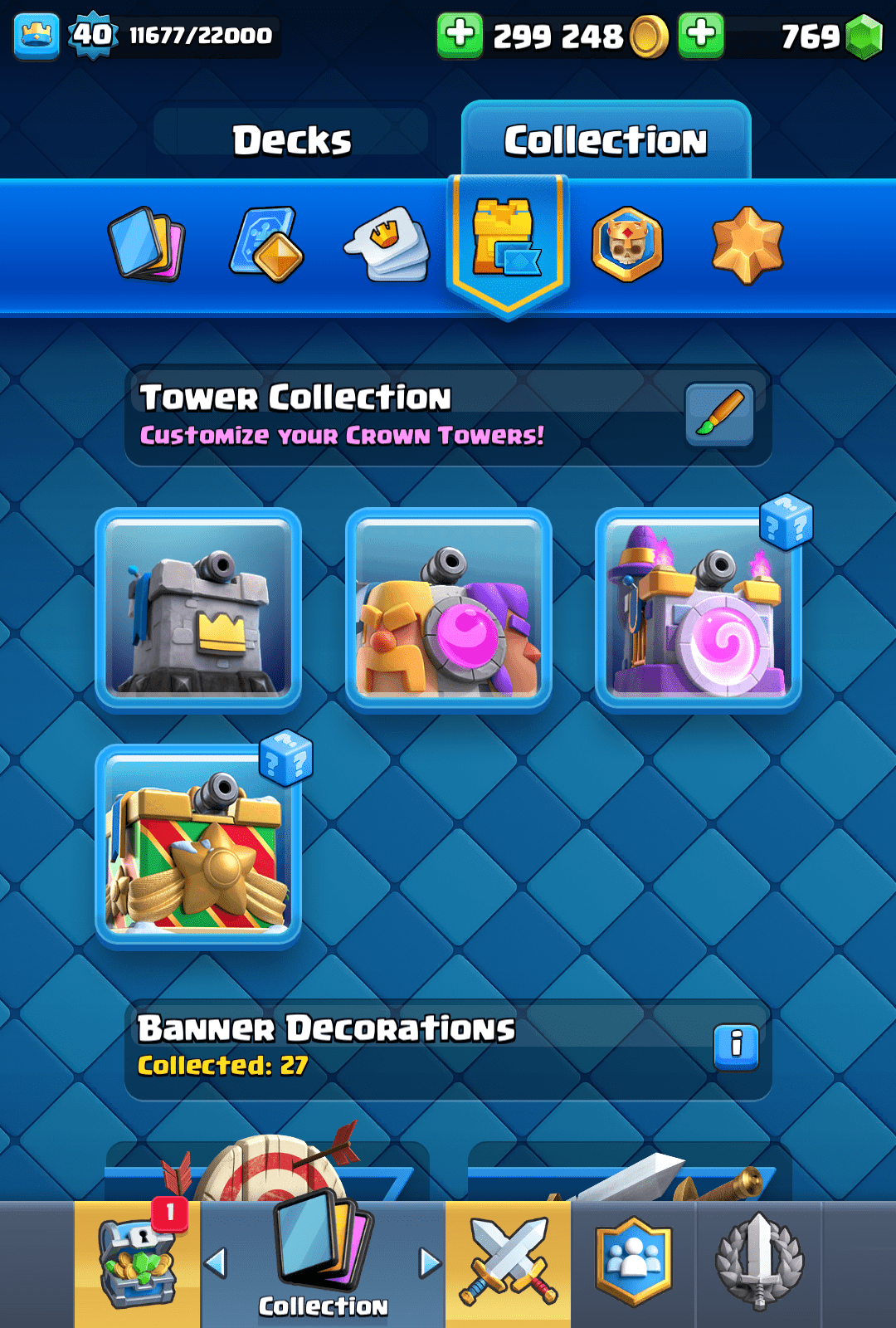The width and height of the screenshot is (896, 1328).
Task: Switch to the Decks tab
Action: click(291, 139)
